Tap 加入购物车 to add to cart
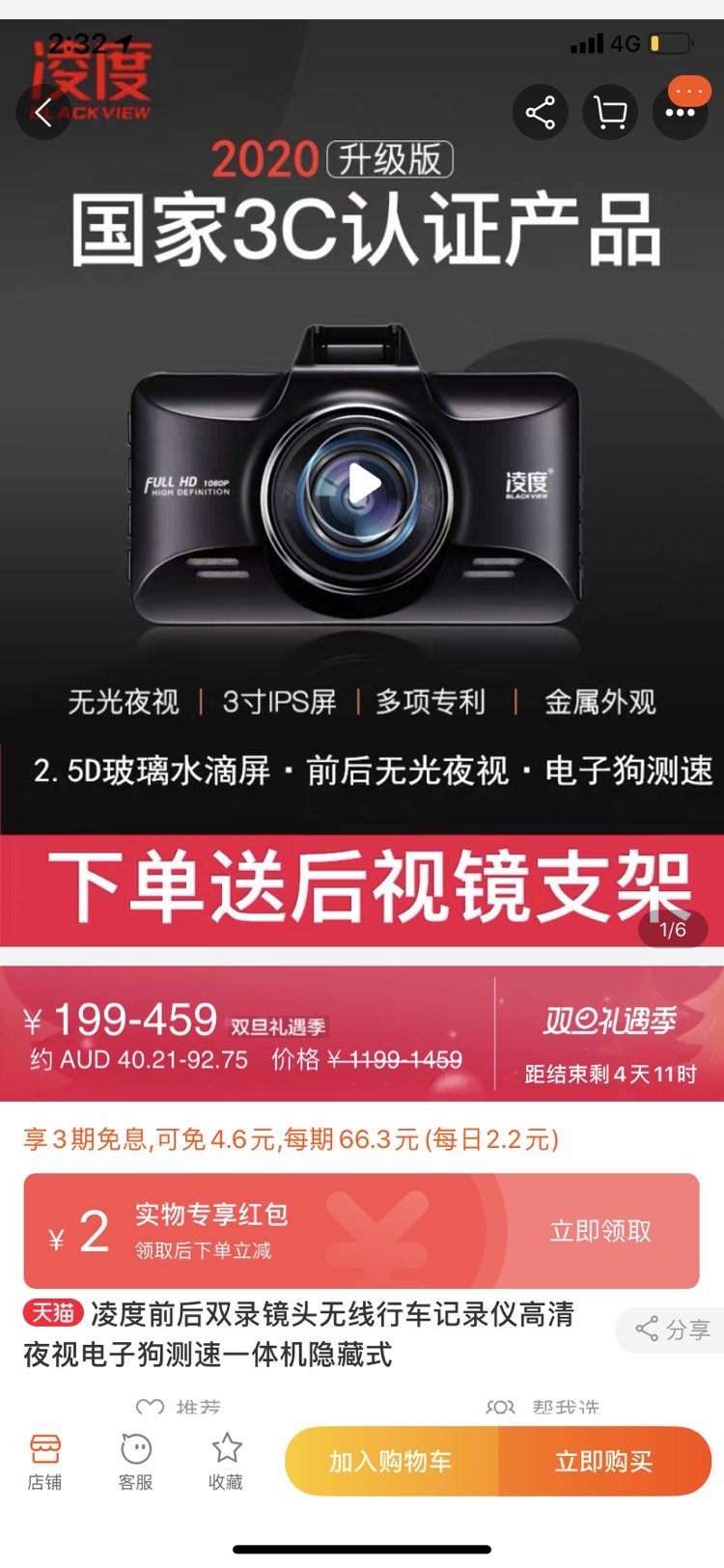 click(x=391, y=1461)
